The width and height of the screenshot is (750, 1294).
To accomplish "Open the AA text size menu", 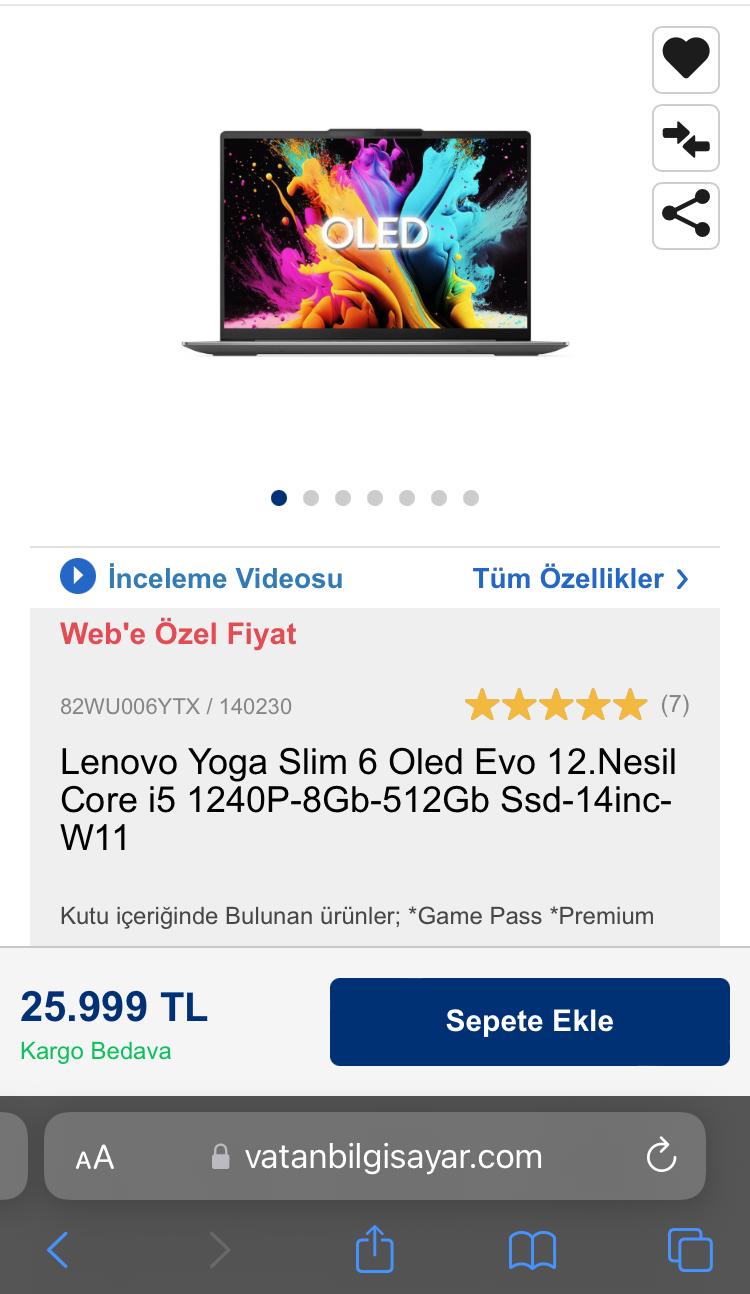I will pos(95,1158).
